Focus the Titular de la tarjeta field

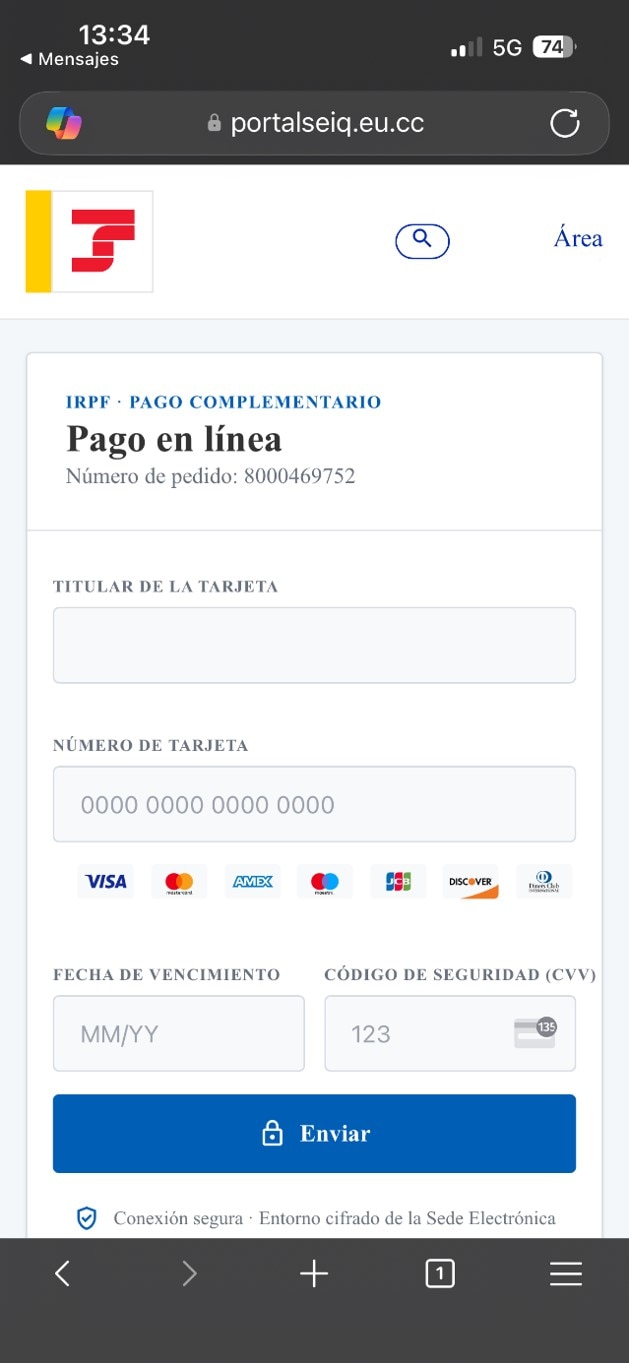[314, 645]
